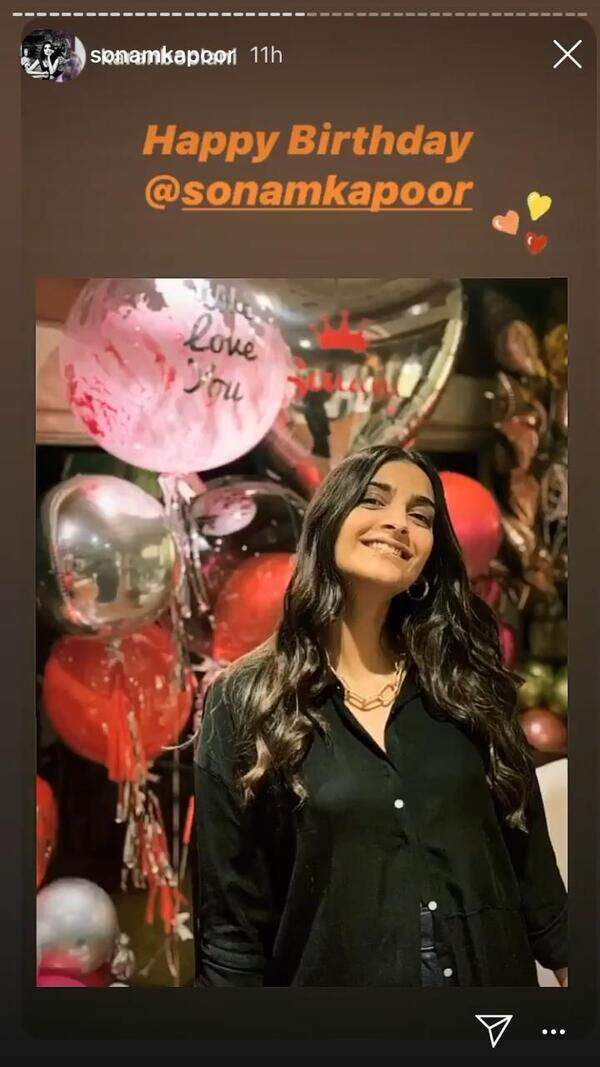Tap the @sonamkapoor mention link
This screenshot has height=1067, width=600.
coord(308,191)
